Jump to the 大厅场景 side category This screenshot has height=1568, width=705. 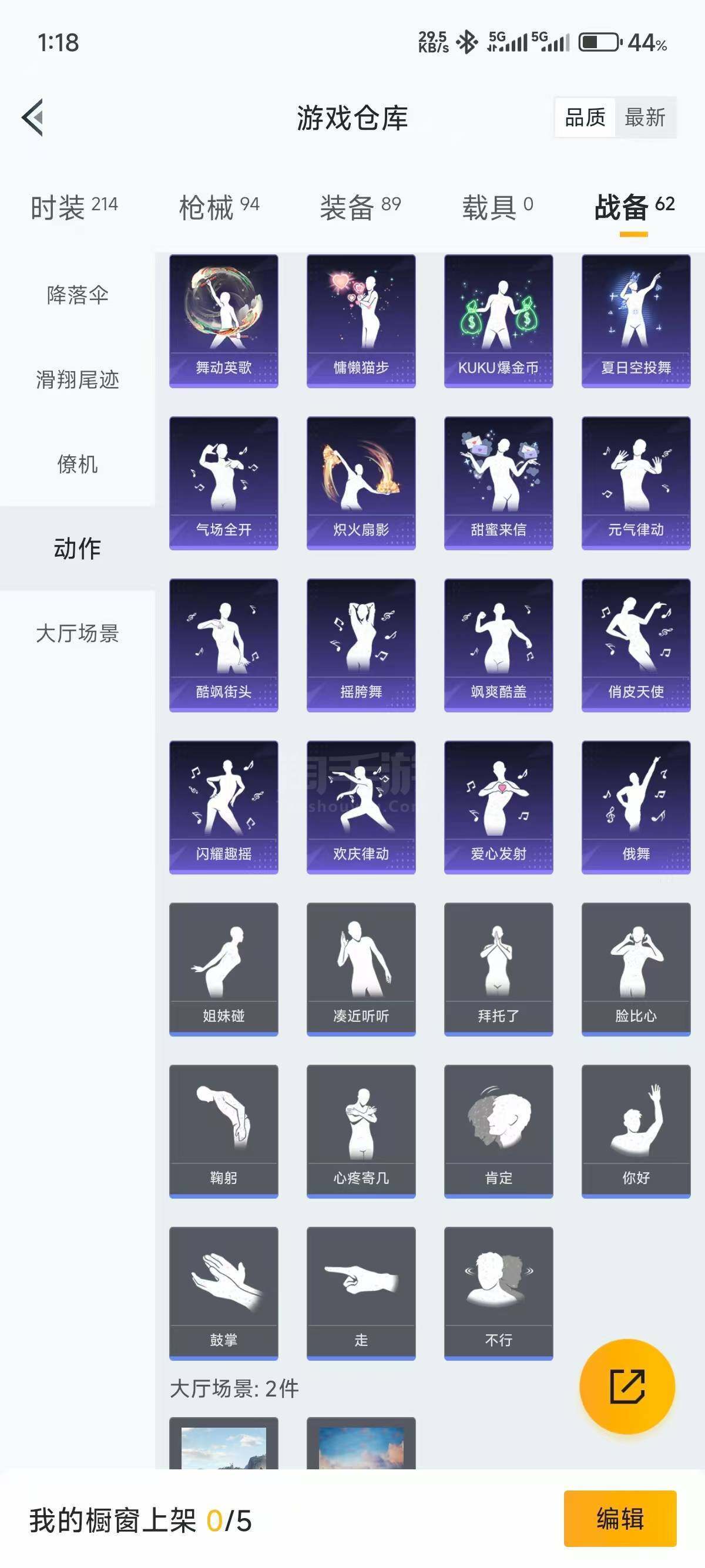coord(78,633)
